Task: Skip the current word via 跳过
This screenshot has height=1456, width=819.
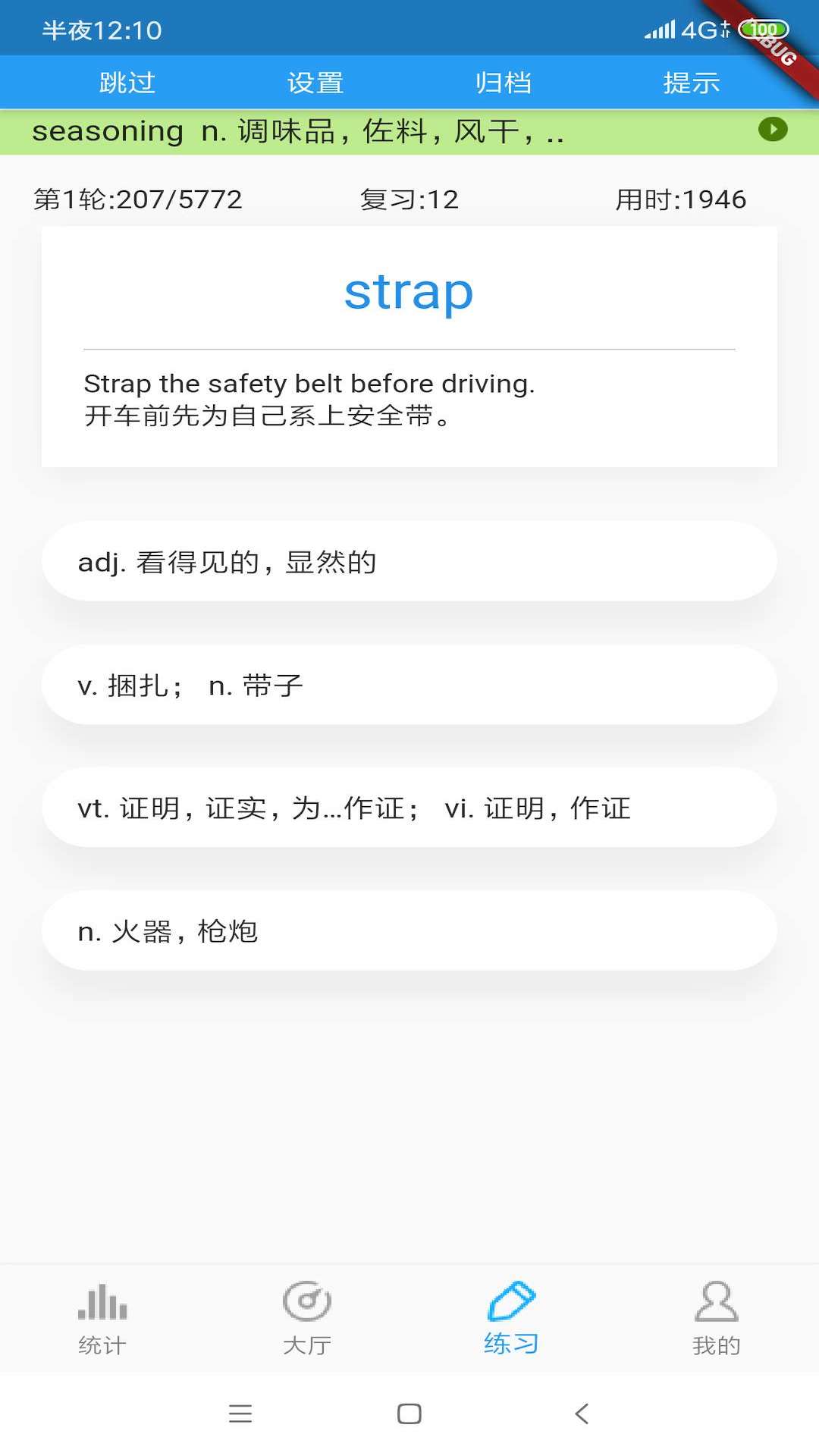Action: (x=126, y=82)
